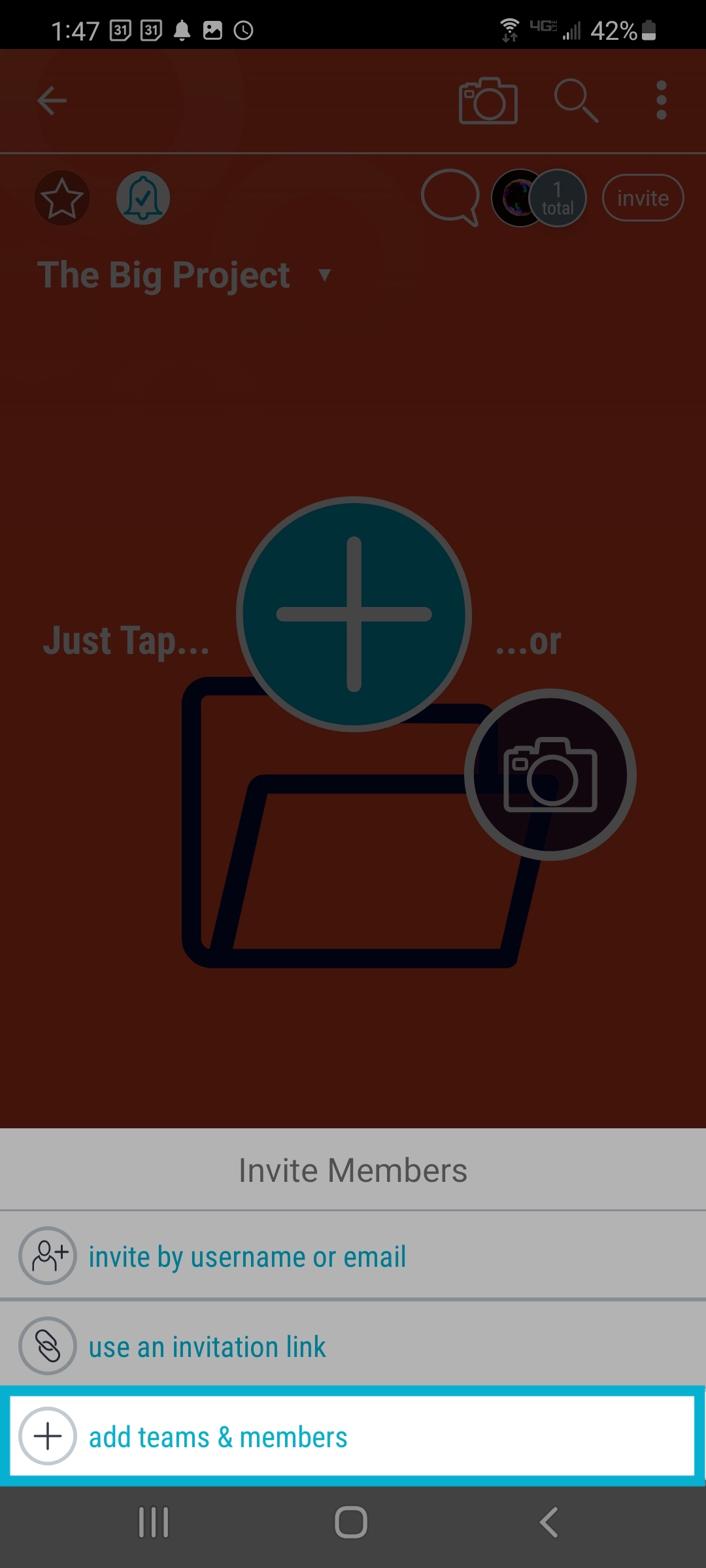The height and width of the screenshot is (1568, 706).
Task: Tap add teams & members option
Action: coord(218,1437)
